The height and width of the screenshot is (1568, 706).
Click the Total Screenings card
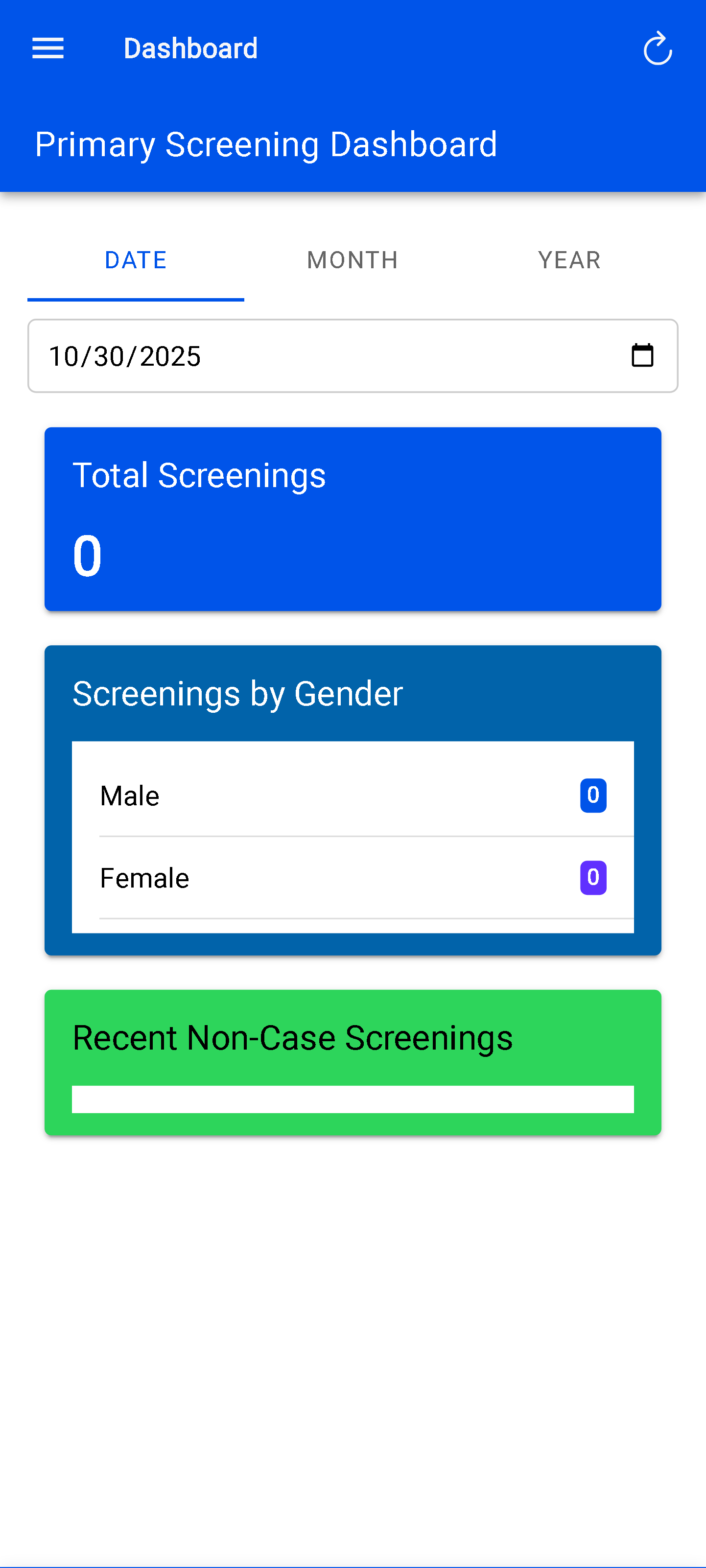pyautogui.click(x=352, y=518)
